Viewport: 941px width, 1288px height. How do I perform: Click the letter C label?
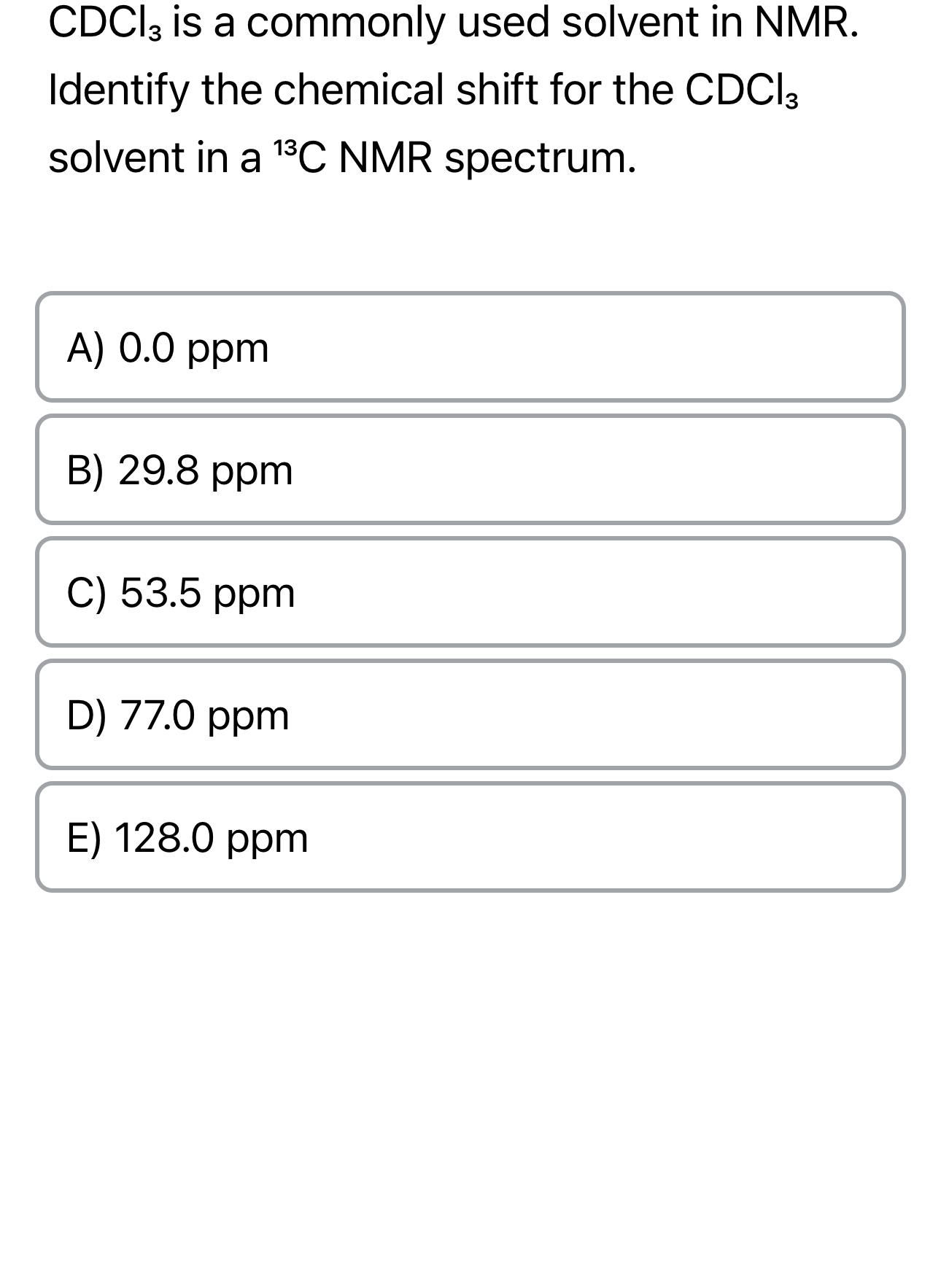(x=82, y=592)
